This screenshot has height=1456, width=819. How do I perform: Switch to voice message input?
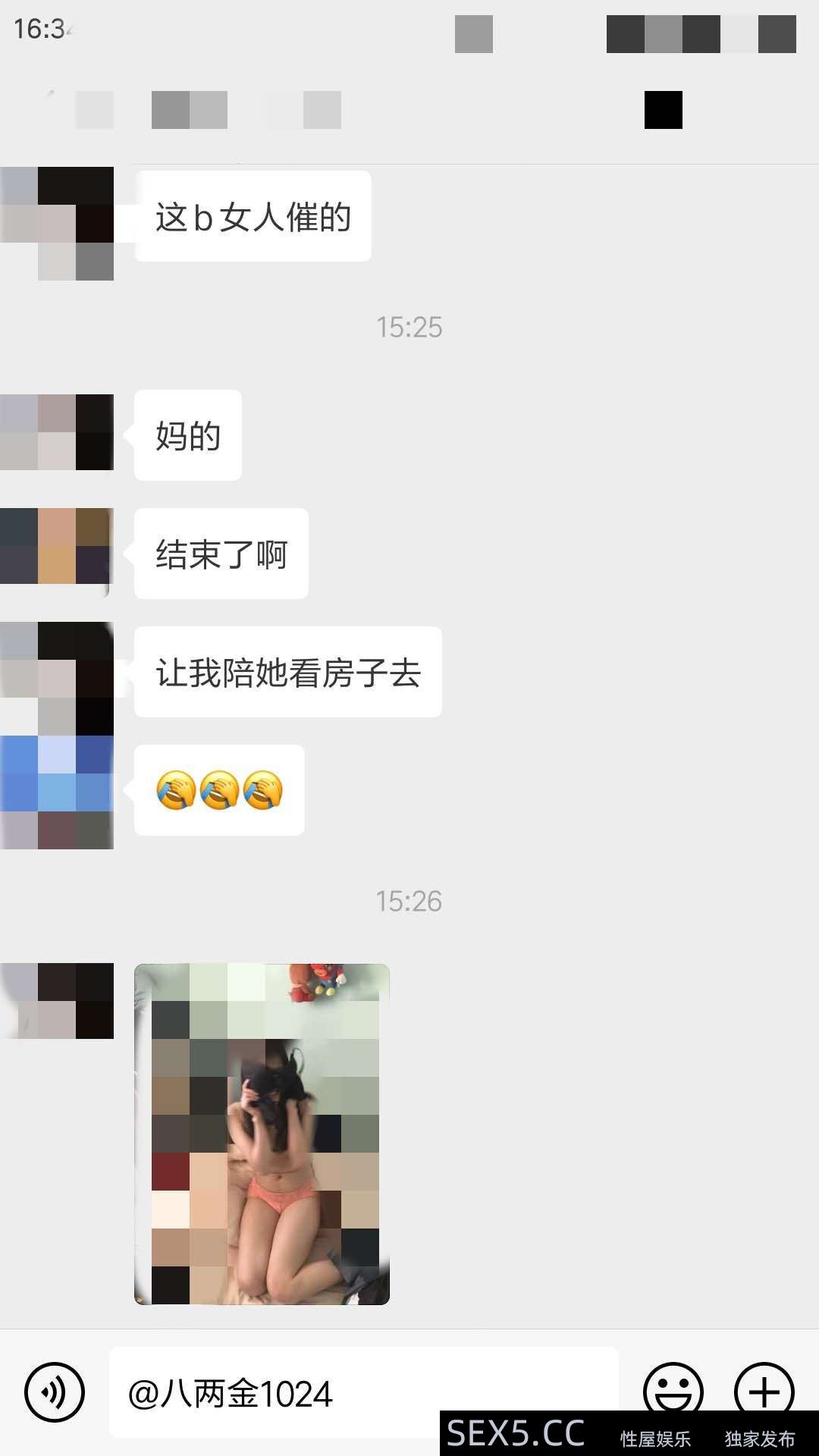tap(55, 1392)
